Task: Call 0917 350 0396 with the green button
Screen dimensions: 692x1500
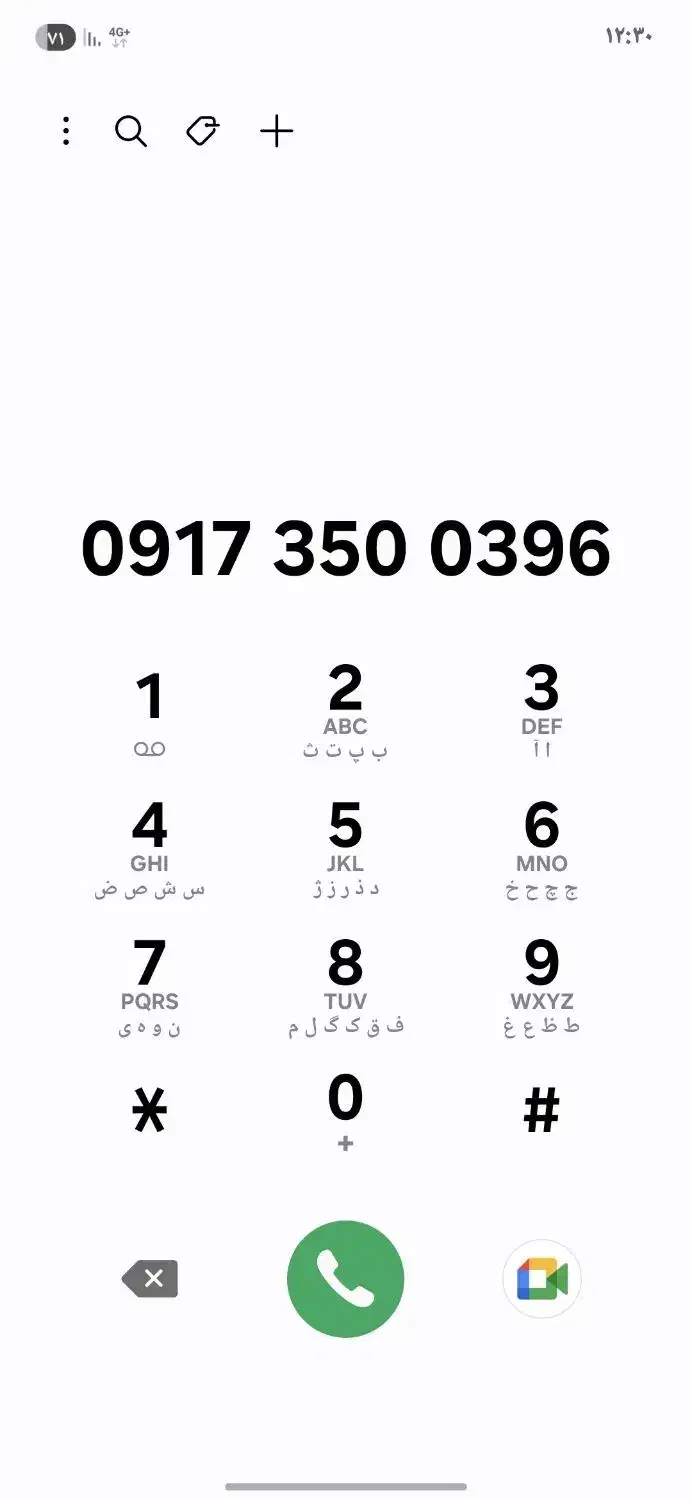Action: (x=345, y=1279)
